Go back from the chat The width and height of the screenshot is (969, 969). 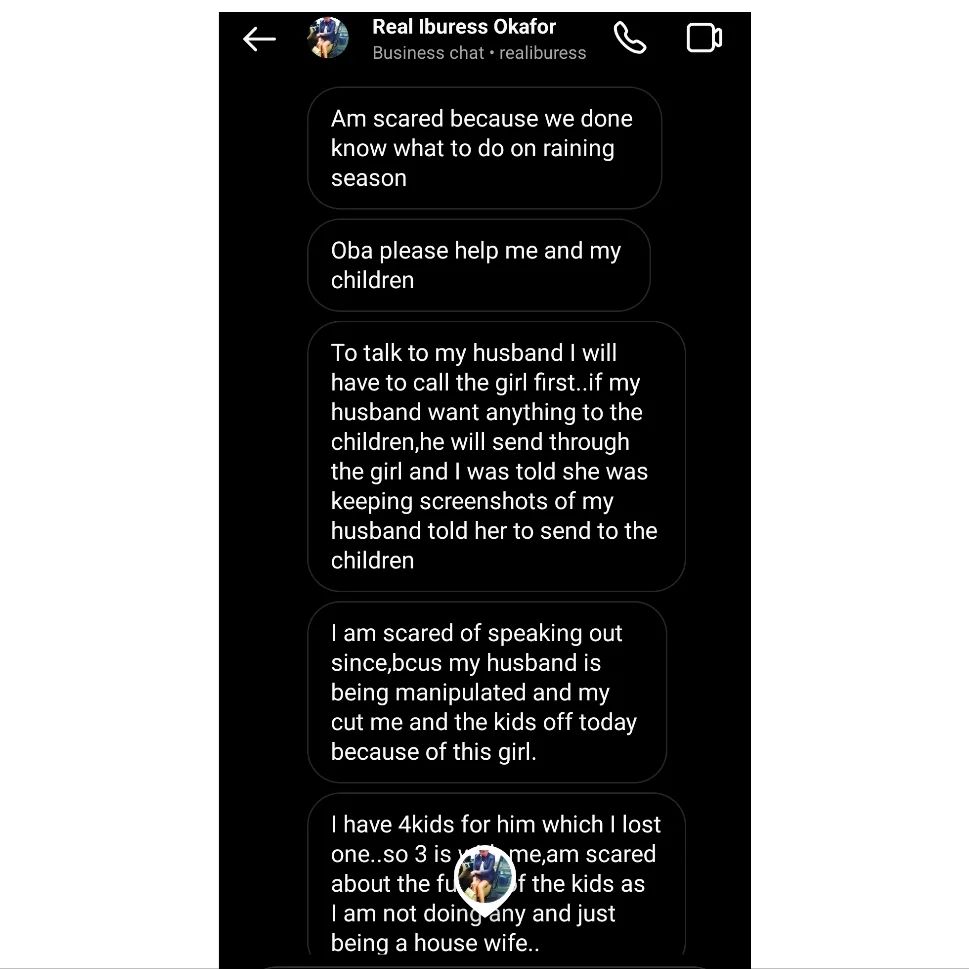pos(259,39)
